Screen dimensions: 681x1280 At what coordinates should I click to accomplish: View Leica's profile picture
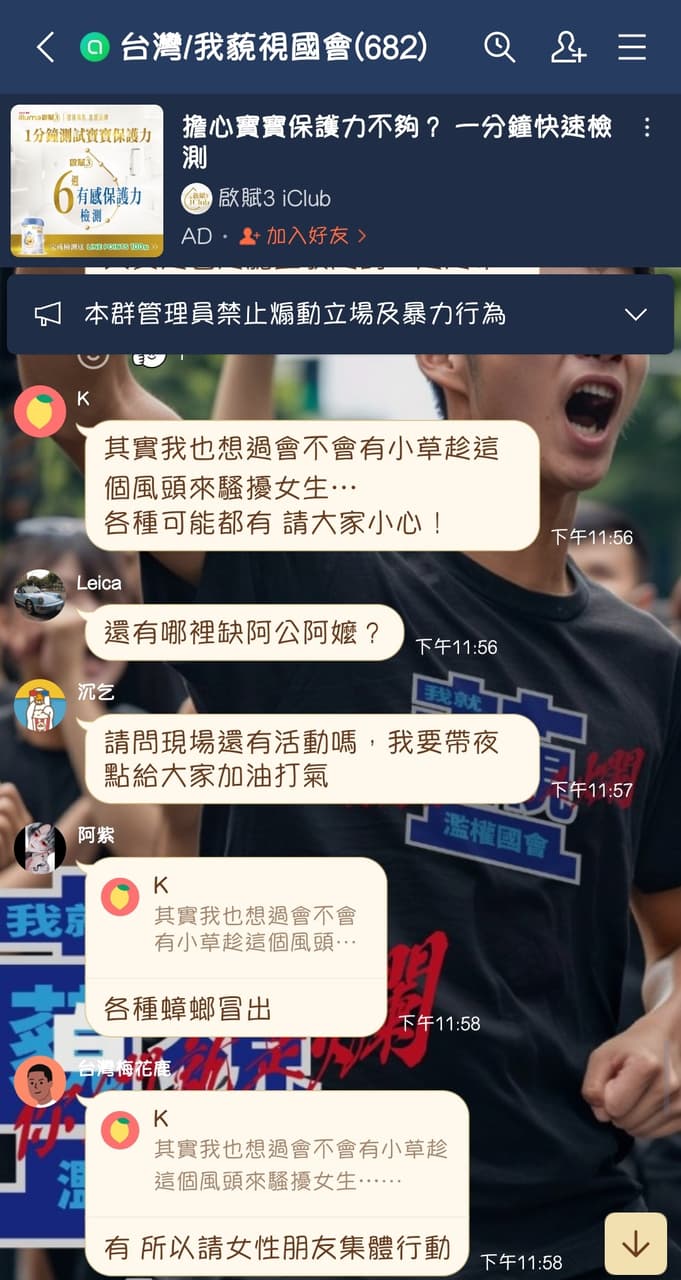40,595
